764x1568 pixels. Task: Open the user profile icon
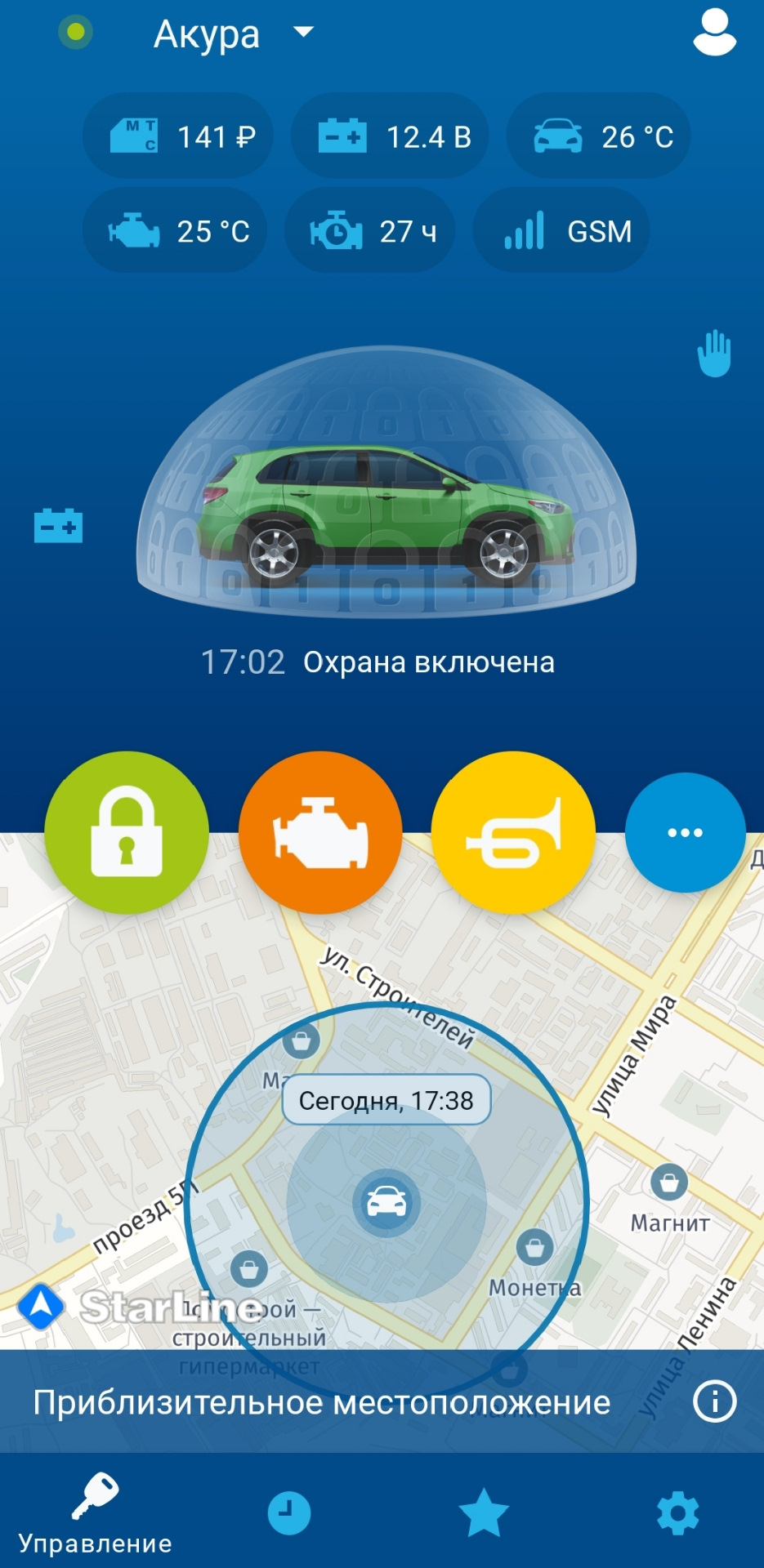coord(715,33)
